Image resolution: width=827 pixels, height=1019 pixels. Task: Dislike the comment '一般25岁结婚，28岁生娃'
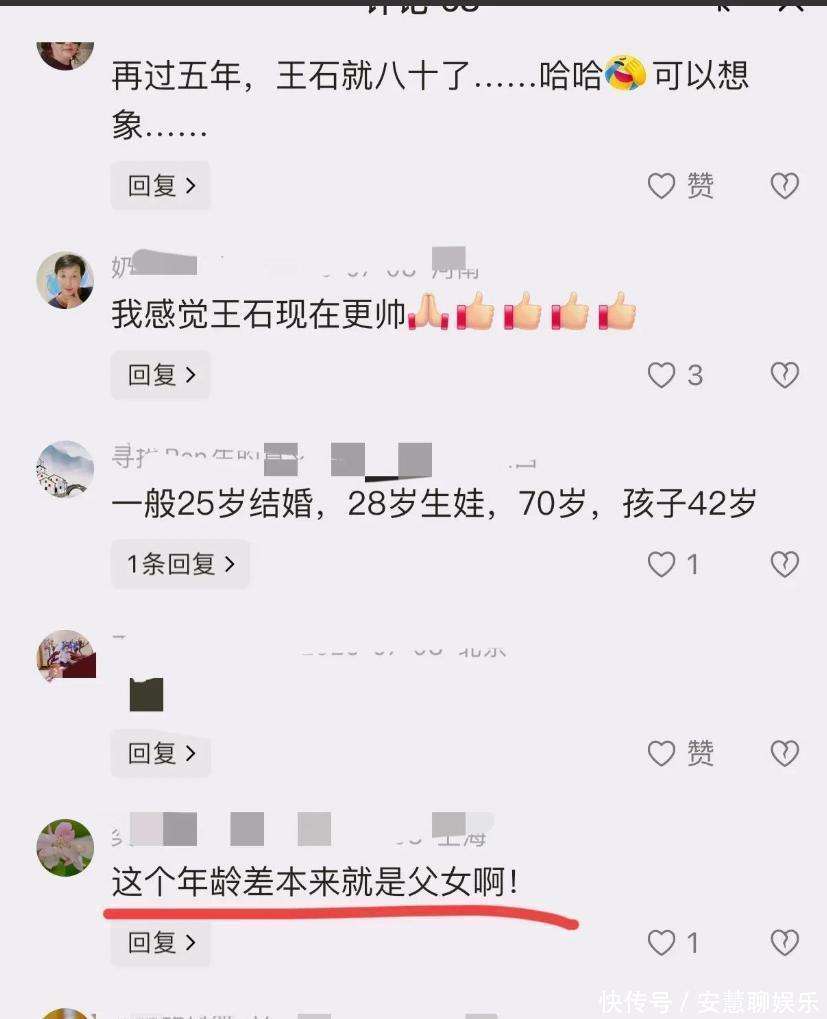coord(785,564)
